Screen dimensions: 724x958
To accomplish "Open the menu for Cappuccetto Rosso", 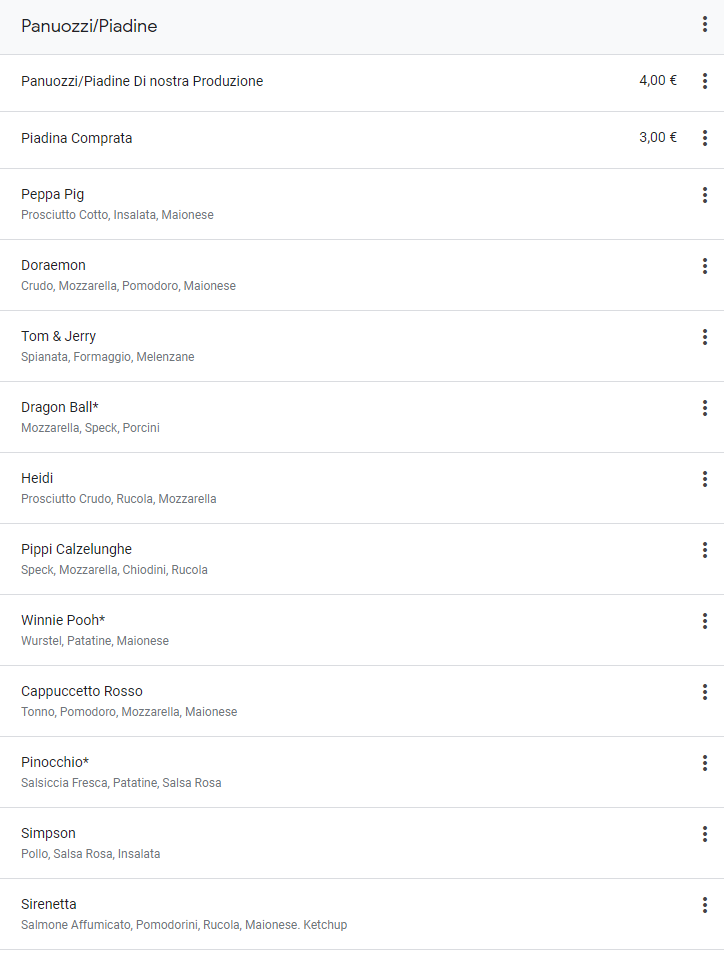I will (704, 692).
